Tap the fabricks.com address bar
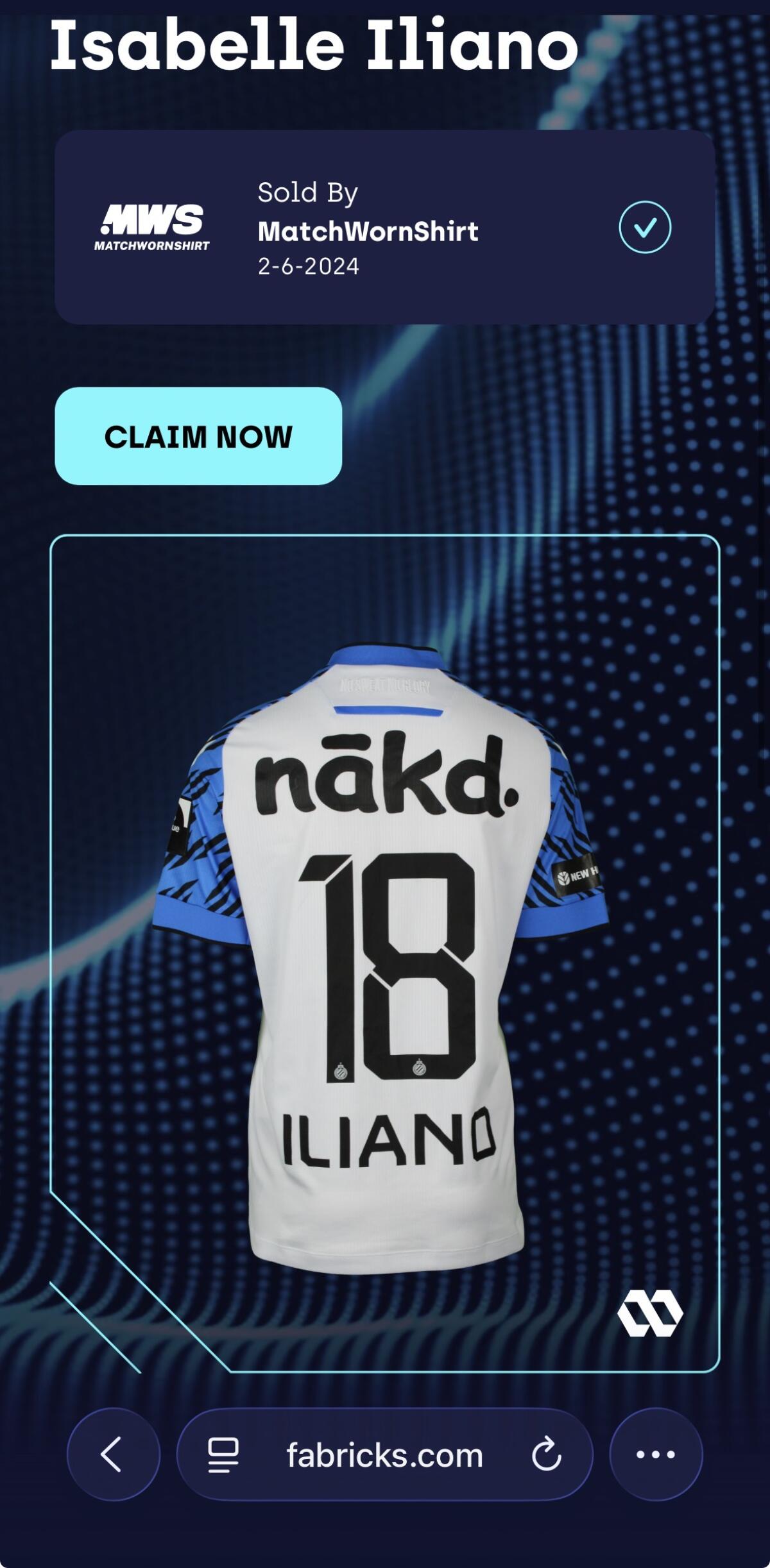The width and height of the screenshot is (770, 1568). tap(384, 1455)
